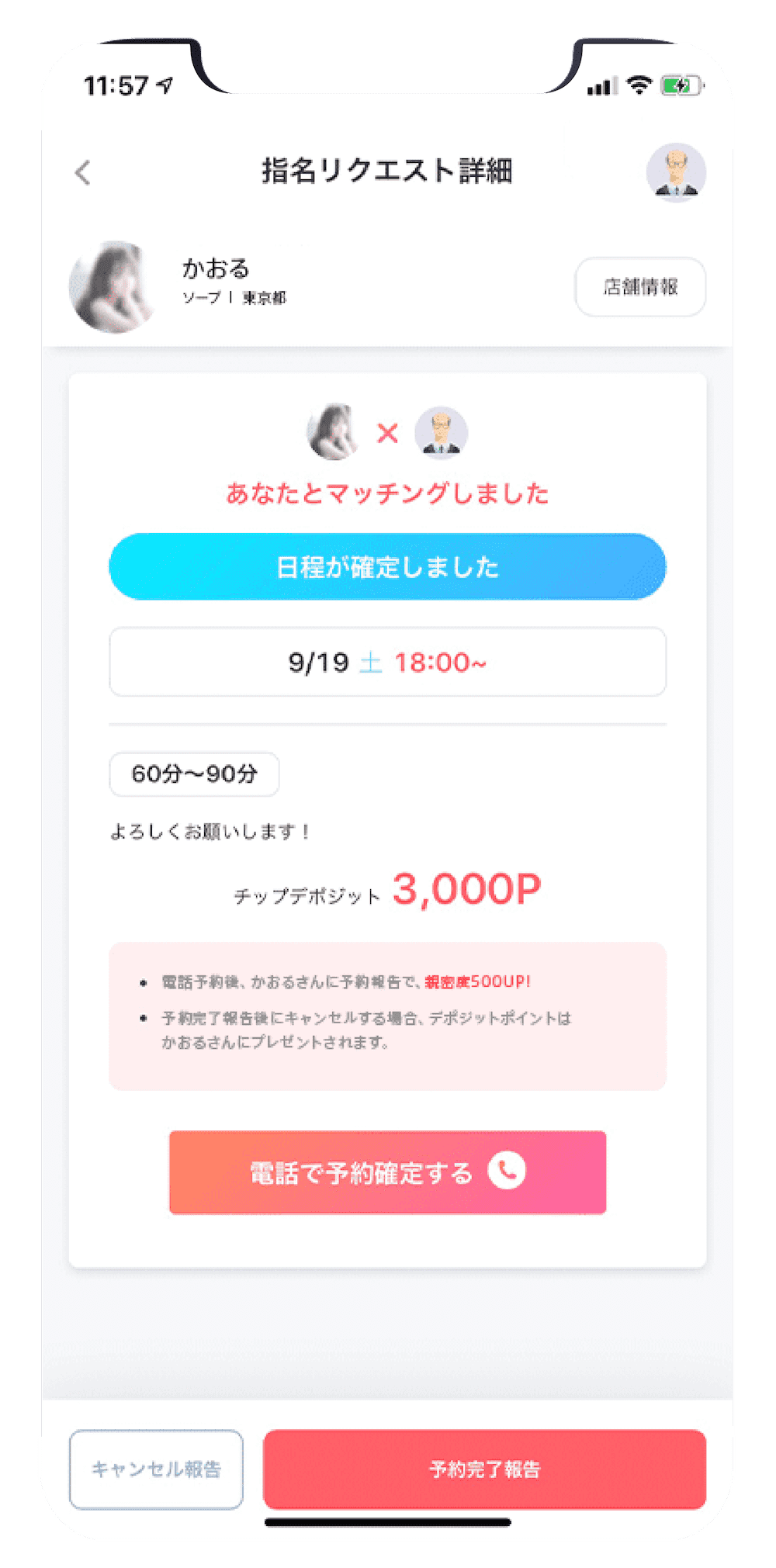The height and width of the screenshot is (1568, 776).
Task: Tap キャンセル報告 to report a cancellation
Action: pyautogui.click(x=157, y=1467)
